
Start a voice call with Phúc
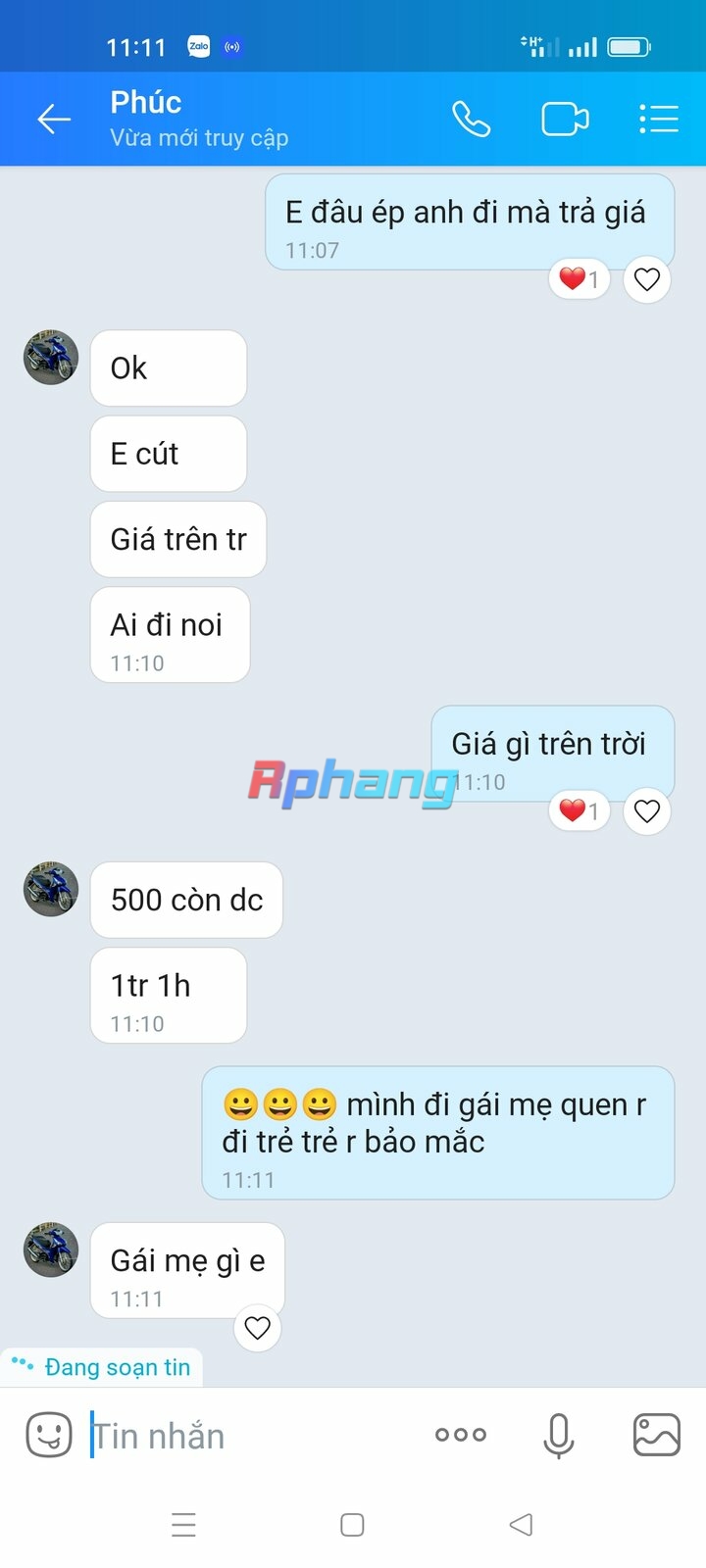pyautogui.click(x=471, y=120)
